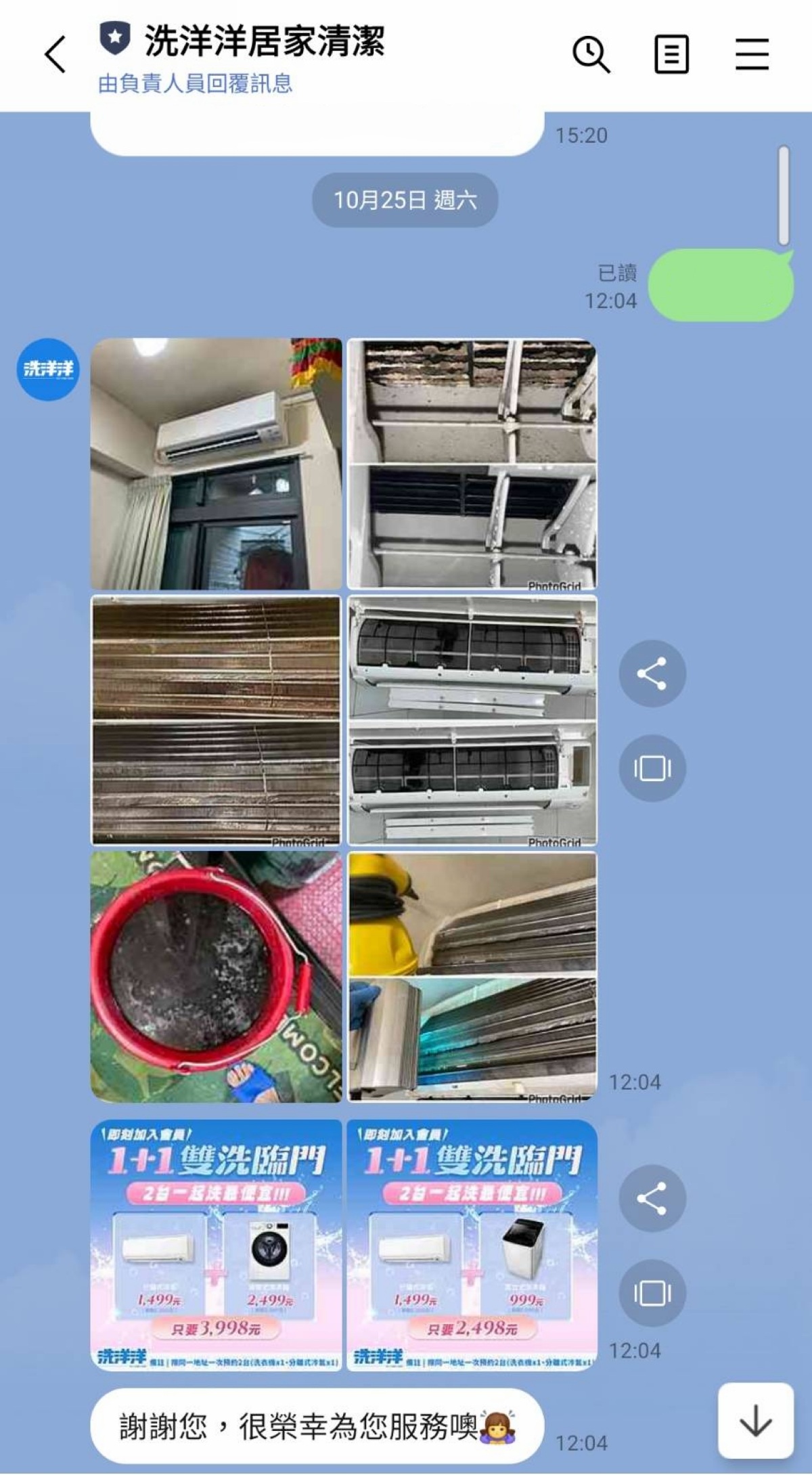The image size is (812, 1475).
Task: Open the photo of opened AC units with filters
Action: [x=472, y=720]
